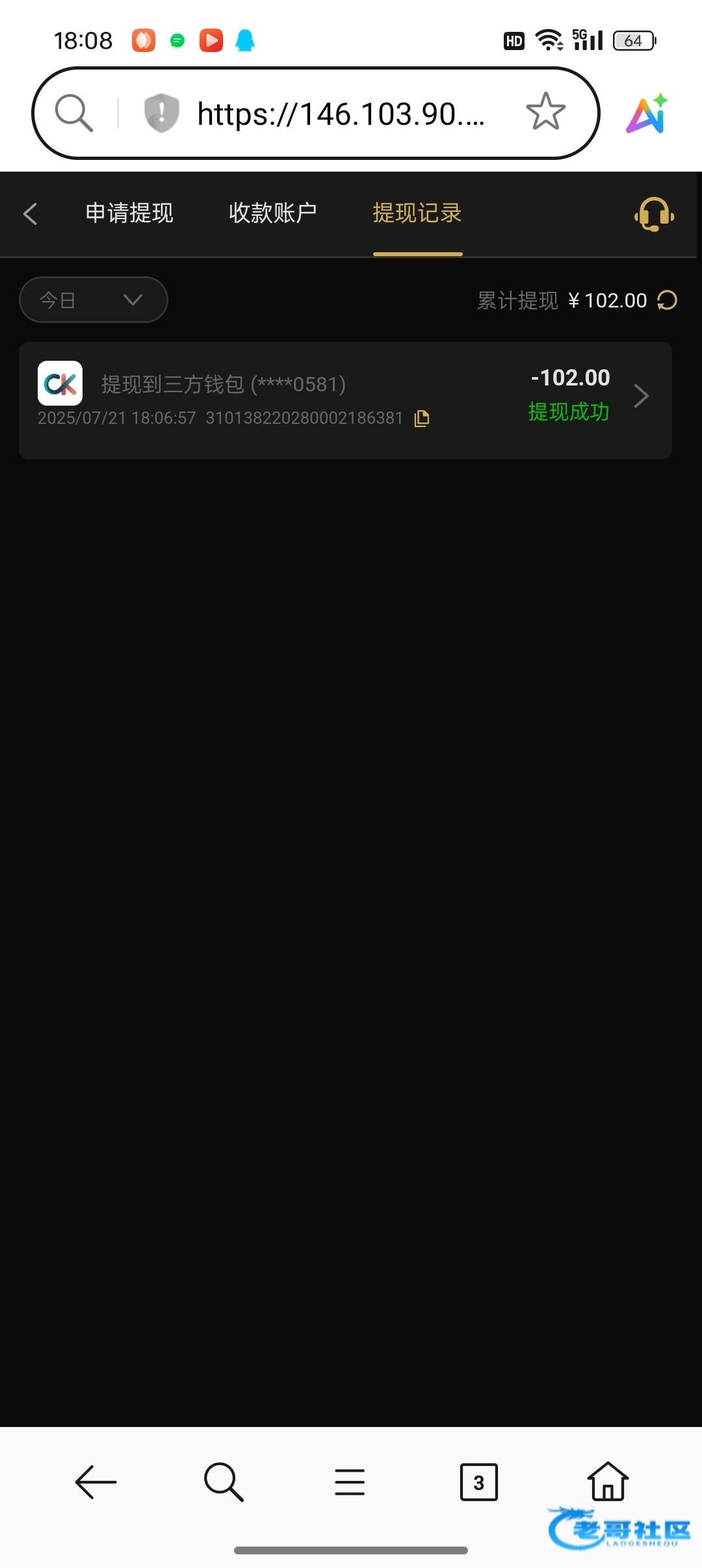Open the browser bottom search
This screenshot has height=1568, width=702.
(224, 1482)
